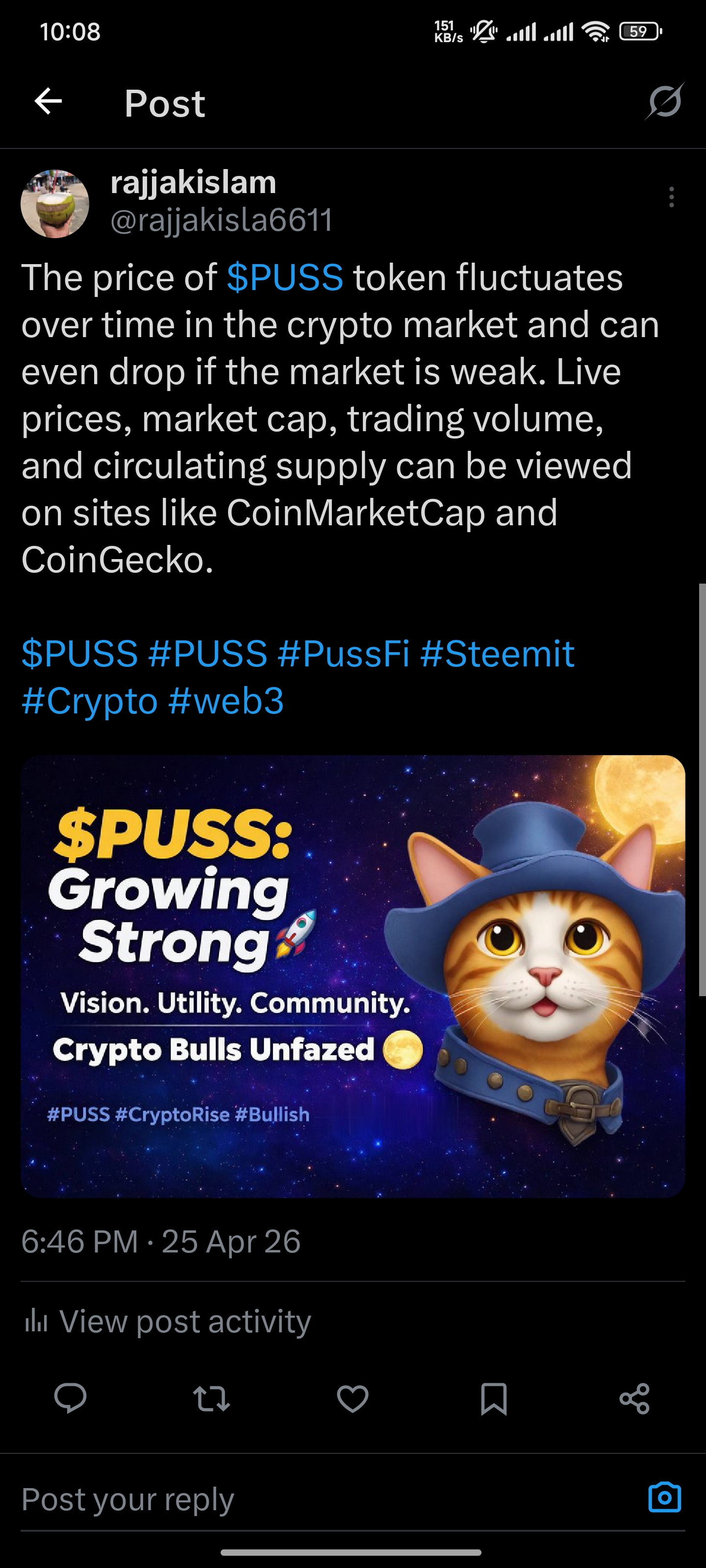The image size is (706, 1568).
Task: Like rajjakislam's post
Action: pos(353,1398)
